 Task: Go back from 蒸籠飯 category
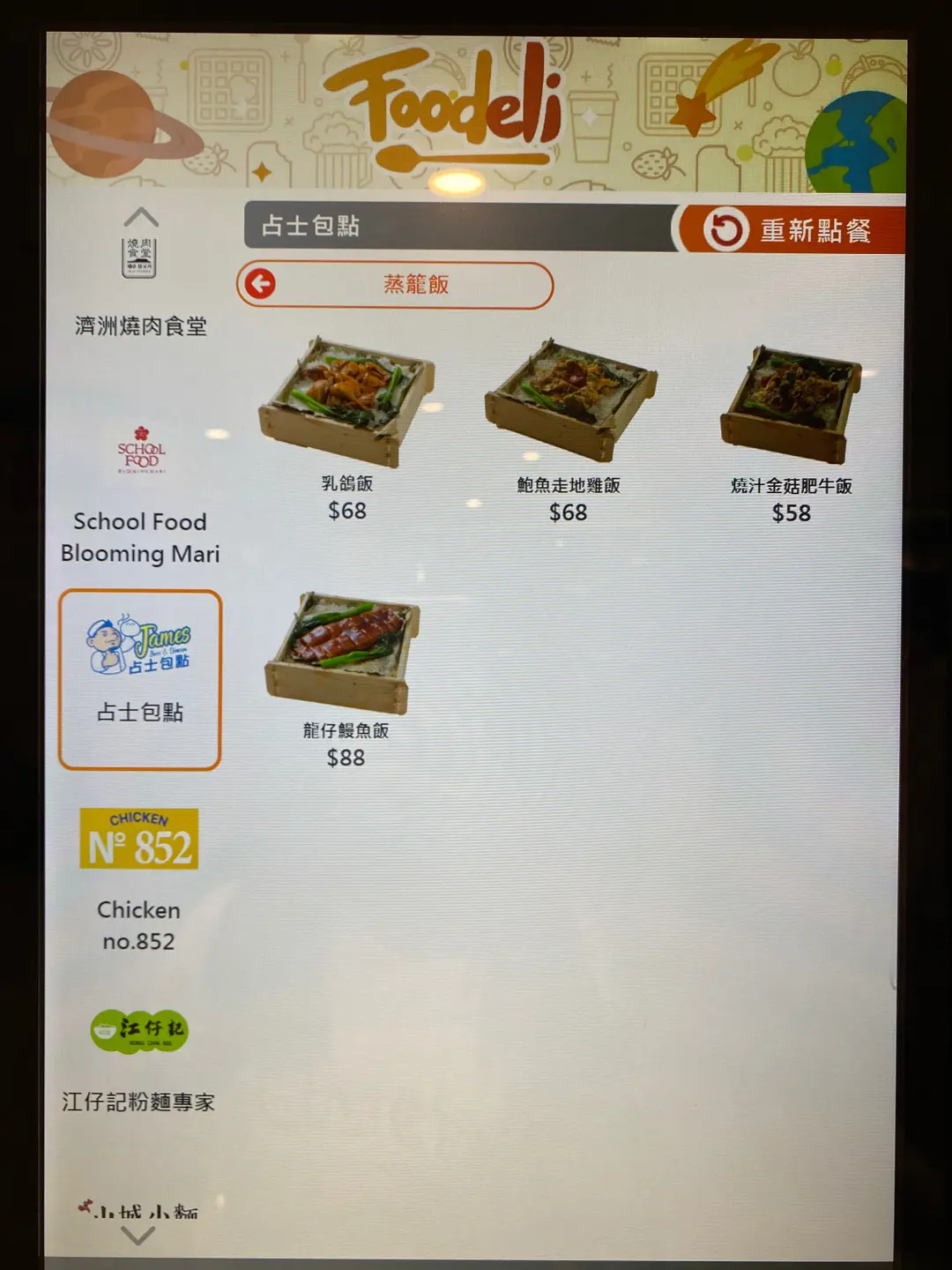tap(261, 284)
